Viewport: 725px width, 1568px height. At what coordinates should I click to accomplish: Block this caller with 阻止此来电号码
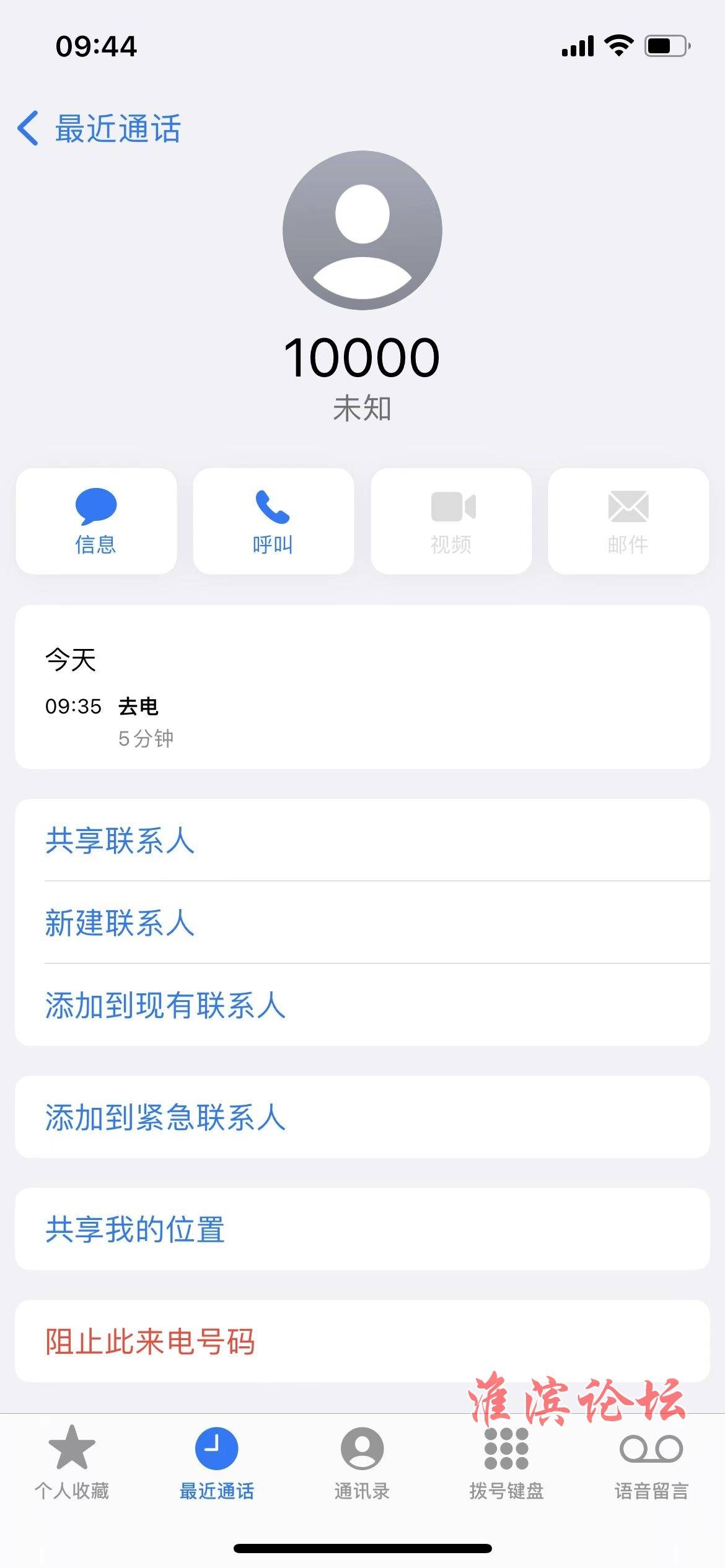click(362, 1341)
